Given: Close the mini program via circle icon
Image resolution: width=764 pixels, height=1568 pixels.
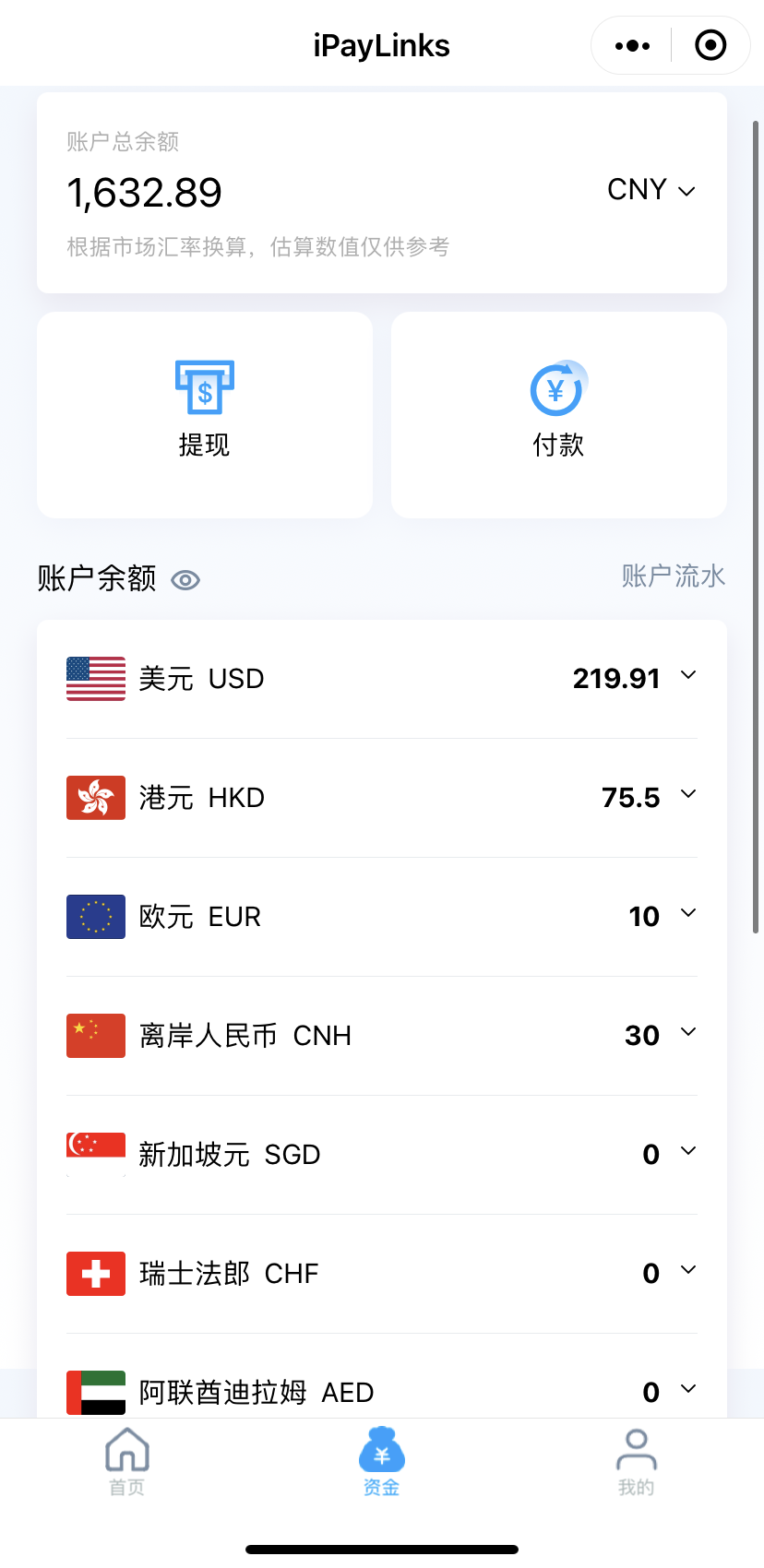Looking at the screenshot, I should pyautogui.click(x=710, y=45).
